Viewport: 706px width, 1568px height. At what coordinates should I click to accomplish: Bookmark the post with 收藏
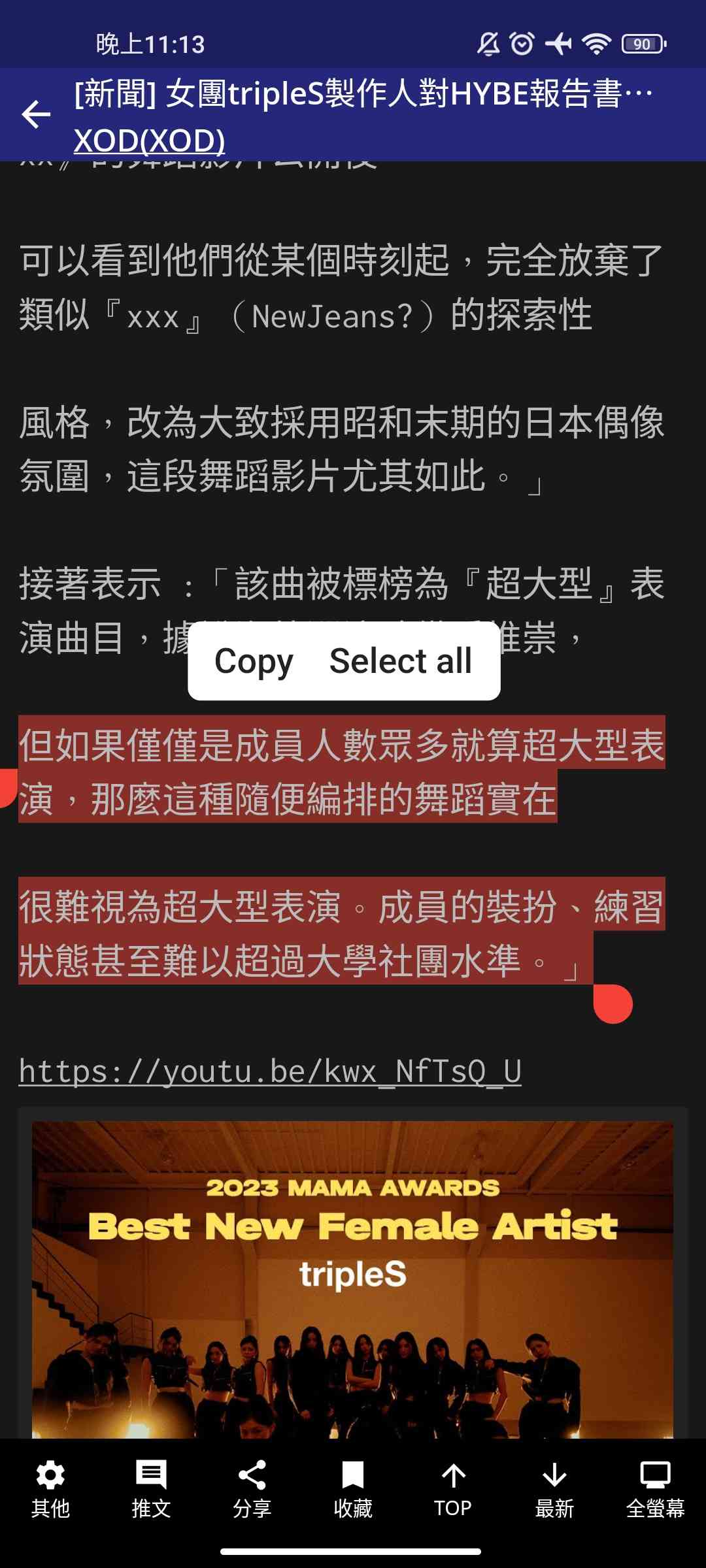pyautogui.click(x=352, y=1489)
